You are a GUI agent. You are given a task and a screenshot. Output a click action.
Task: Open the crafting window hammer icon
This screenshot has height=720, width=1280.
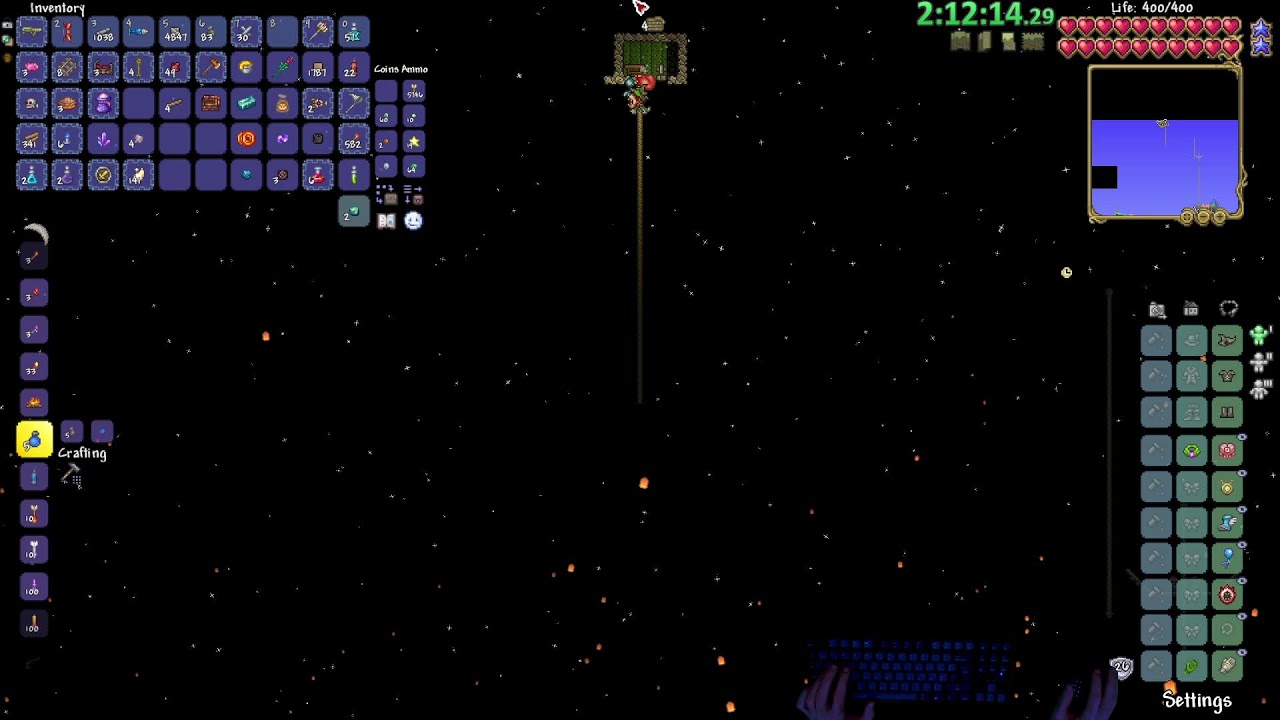pyautogui.click(x=70, y=477)
